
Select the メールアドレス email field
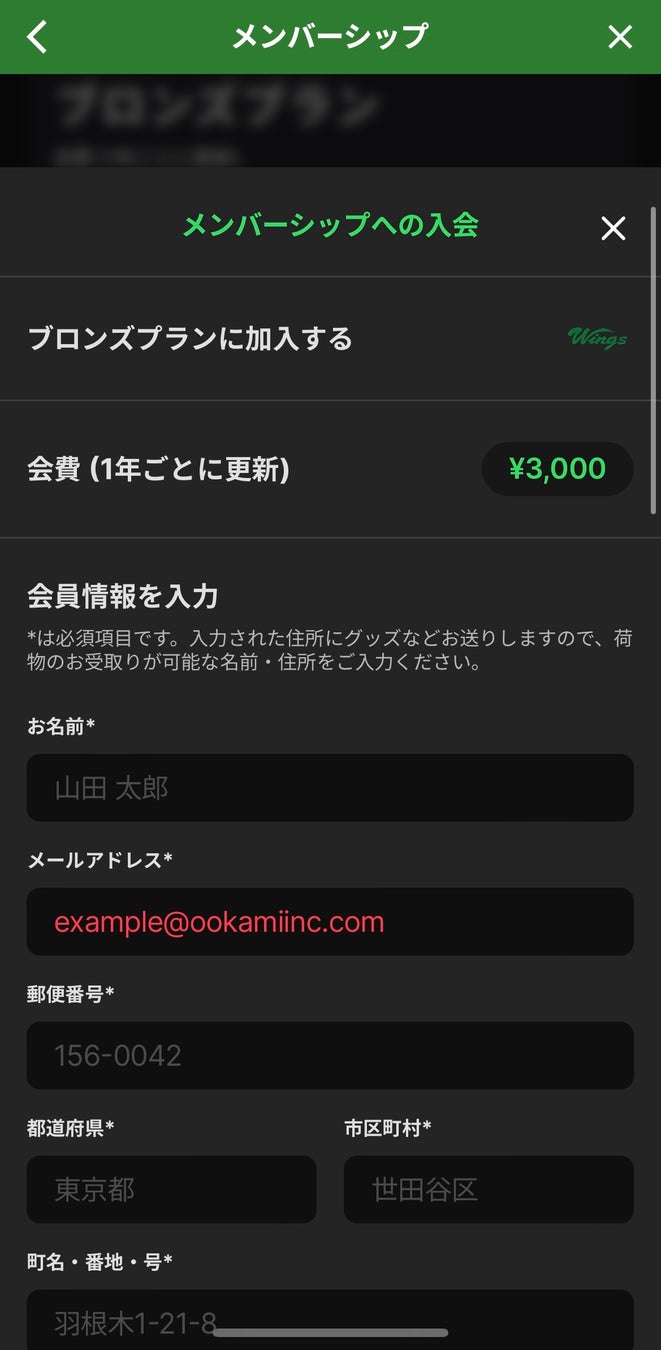point(330,921)
